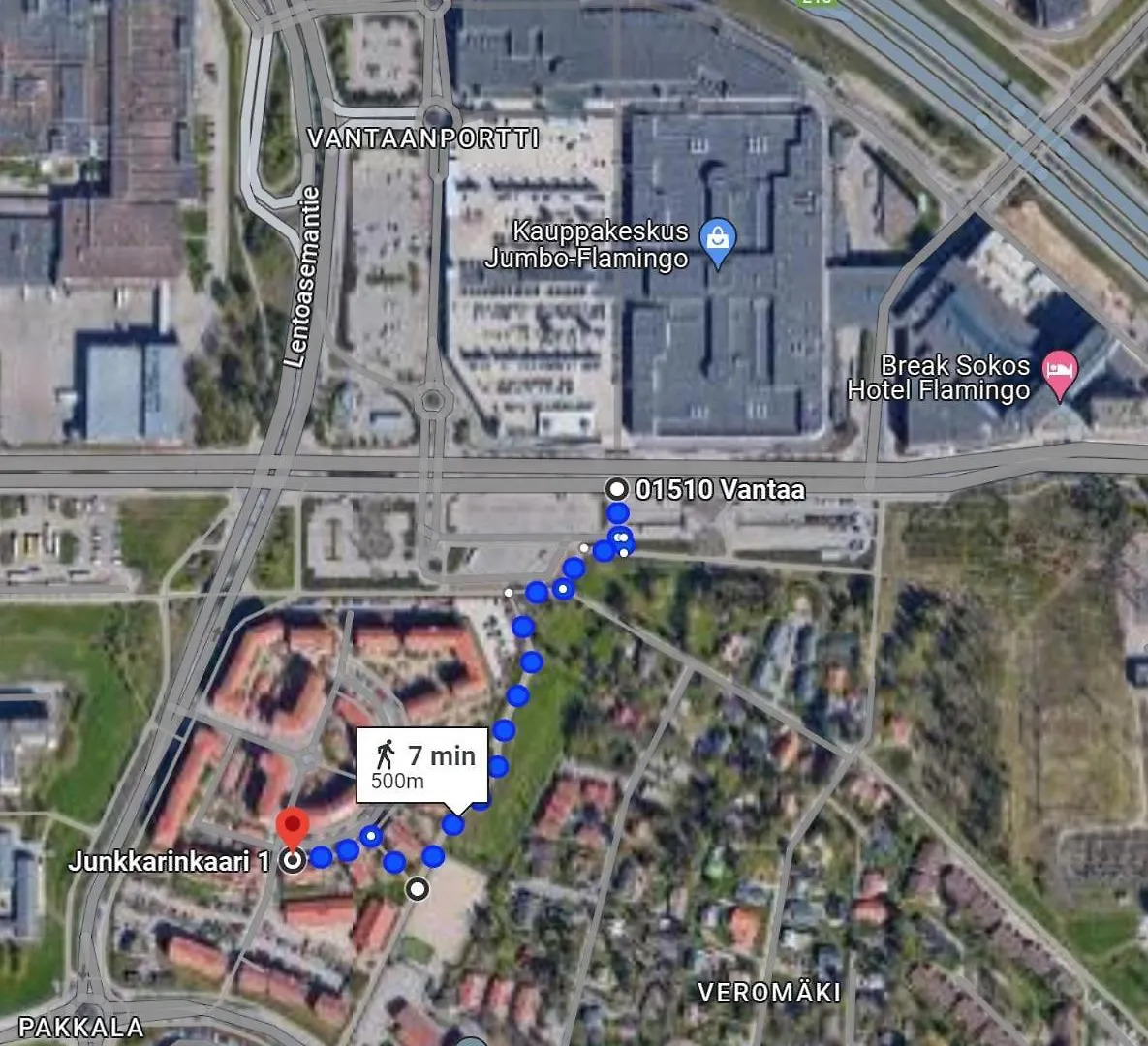Select the red Junkkarinkaari 1 destination pin
This screenshot has width=1148, height=1046.
(293, 831)
